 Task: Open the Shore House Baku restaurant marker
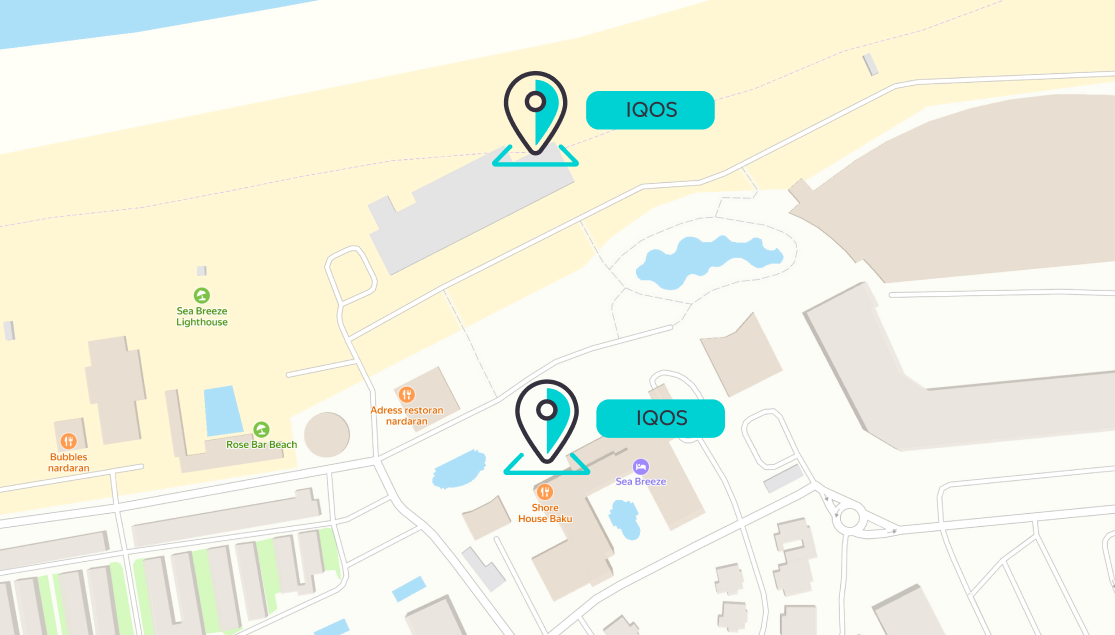pyautogui.click(x=545, y=492)
